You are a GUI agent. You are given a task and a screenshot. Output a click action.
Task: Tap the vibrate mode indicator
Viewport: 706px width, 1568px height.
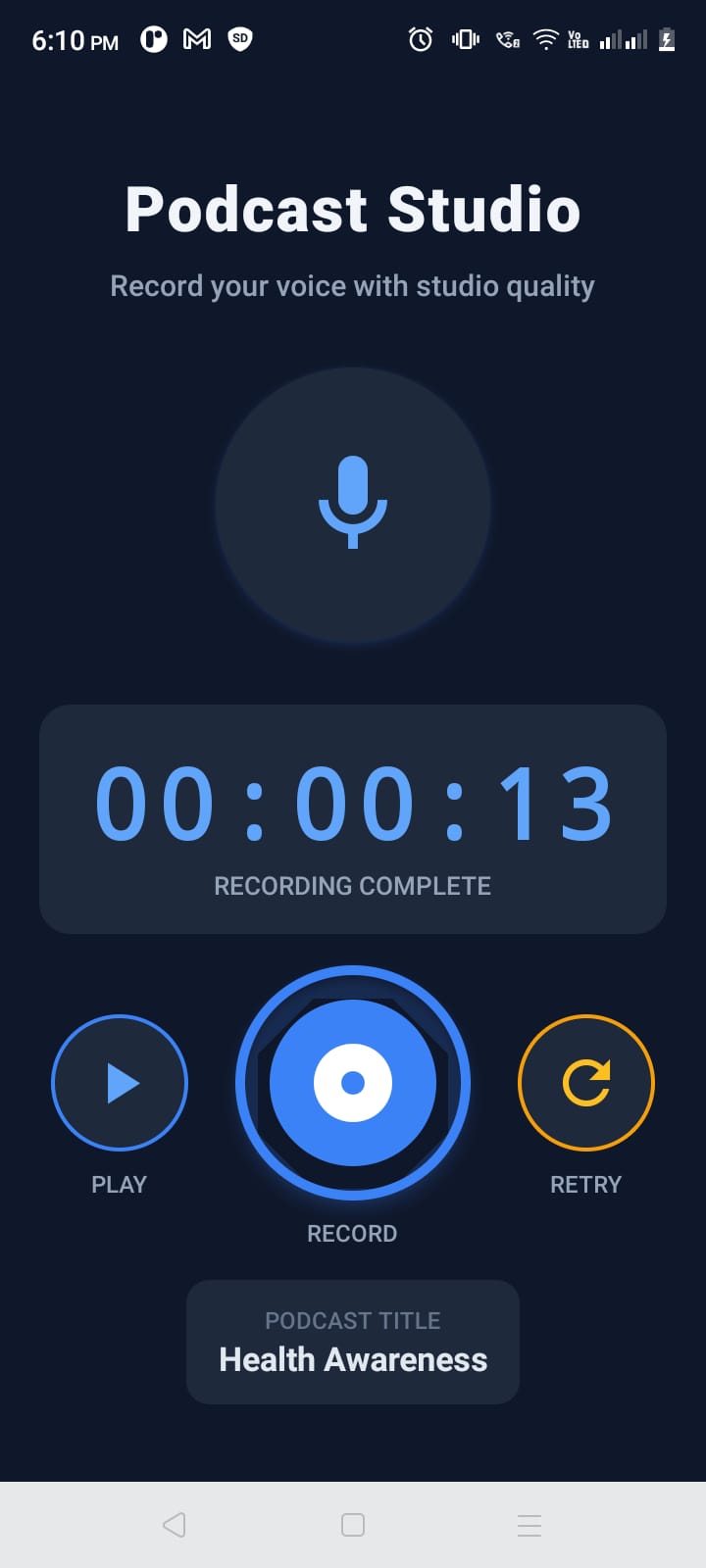(x=463, y=39)
